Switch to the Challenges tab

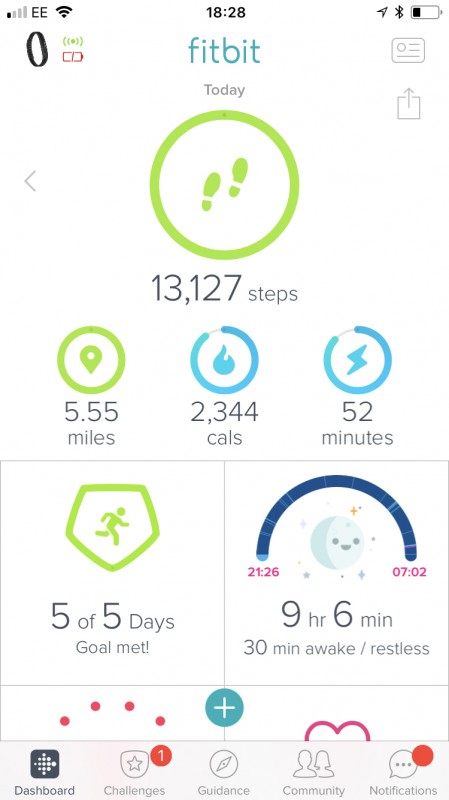click(135, 772)
